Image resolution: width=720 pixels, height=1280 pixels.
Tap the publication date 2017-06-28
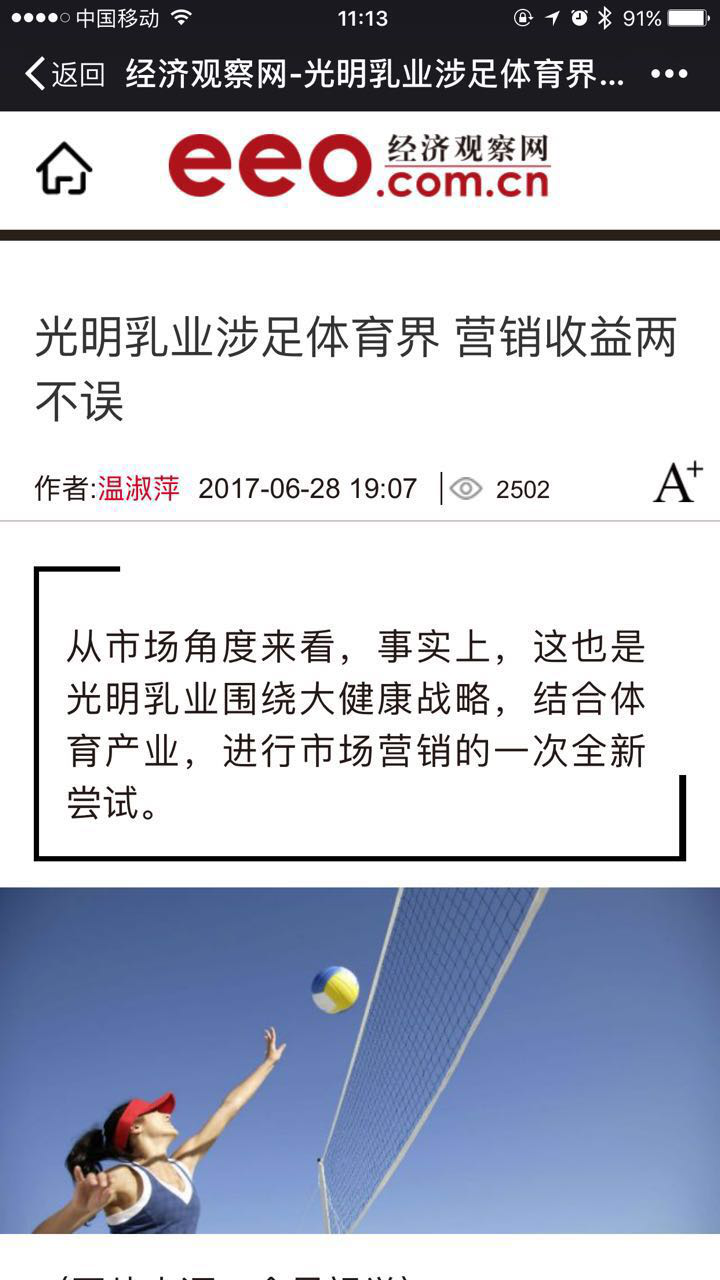(280, 489)
